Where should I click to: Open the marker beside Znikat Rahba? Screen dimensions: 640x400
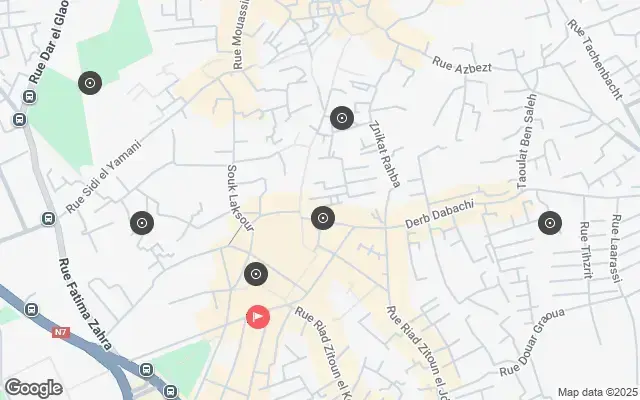[x=342, y=118]
